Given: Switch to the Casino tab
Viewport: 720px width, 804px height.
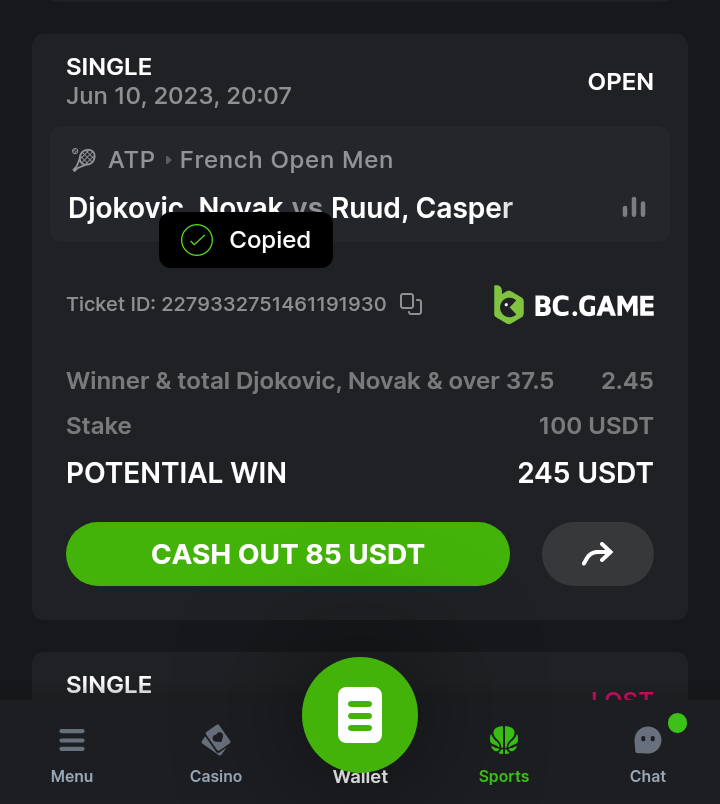Looking at the screenshot, I should tap(216, 755).
